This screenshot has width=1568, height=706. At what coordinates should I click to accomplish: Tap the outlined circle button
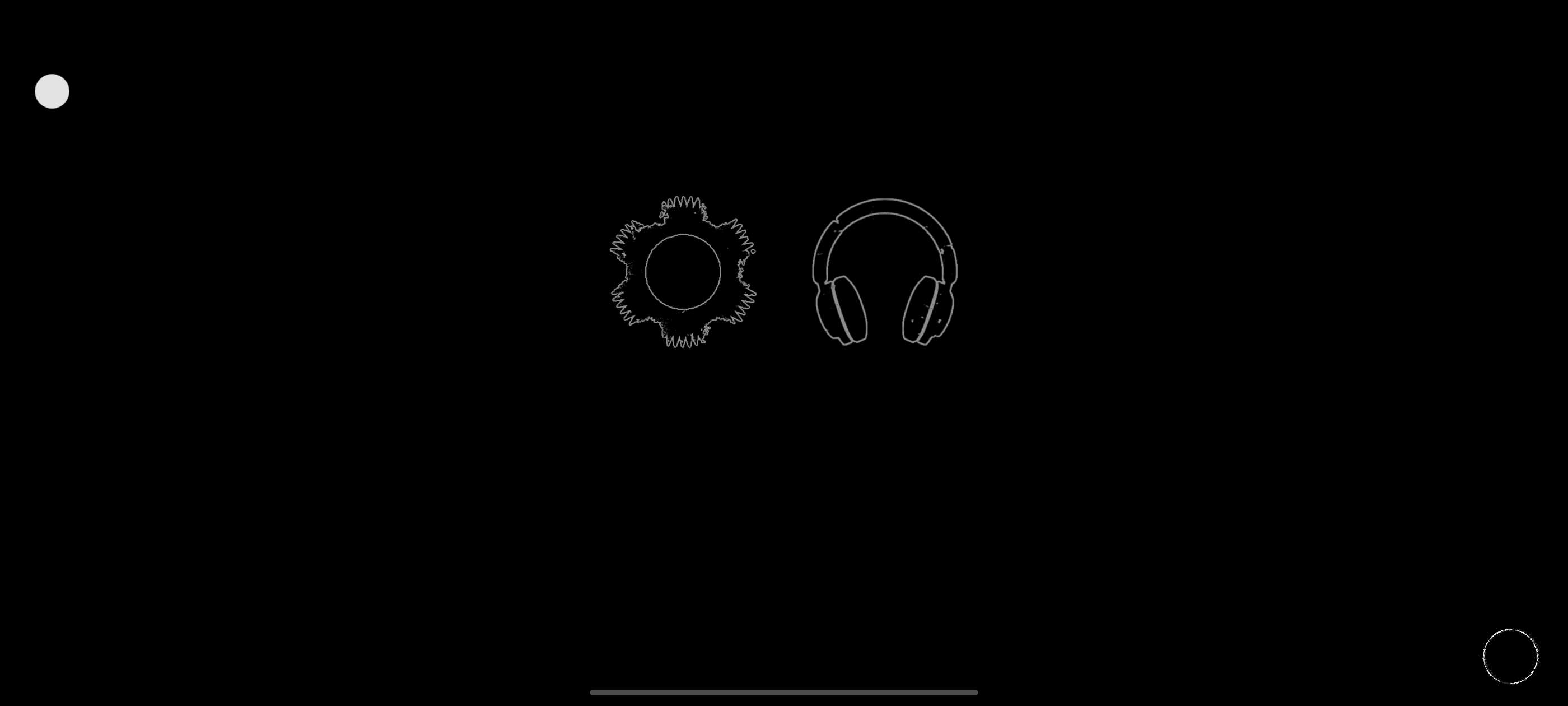[1510, 656]
